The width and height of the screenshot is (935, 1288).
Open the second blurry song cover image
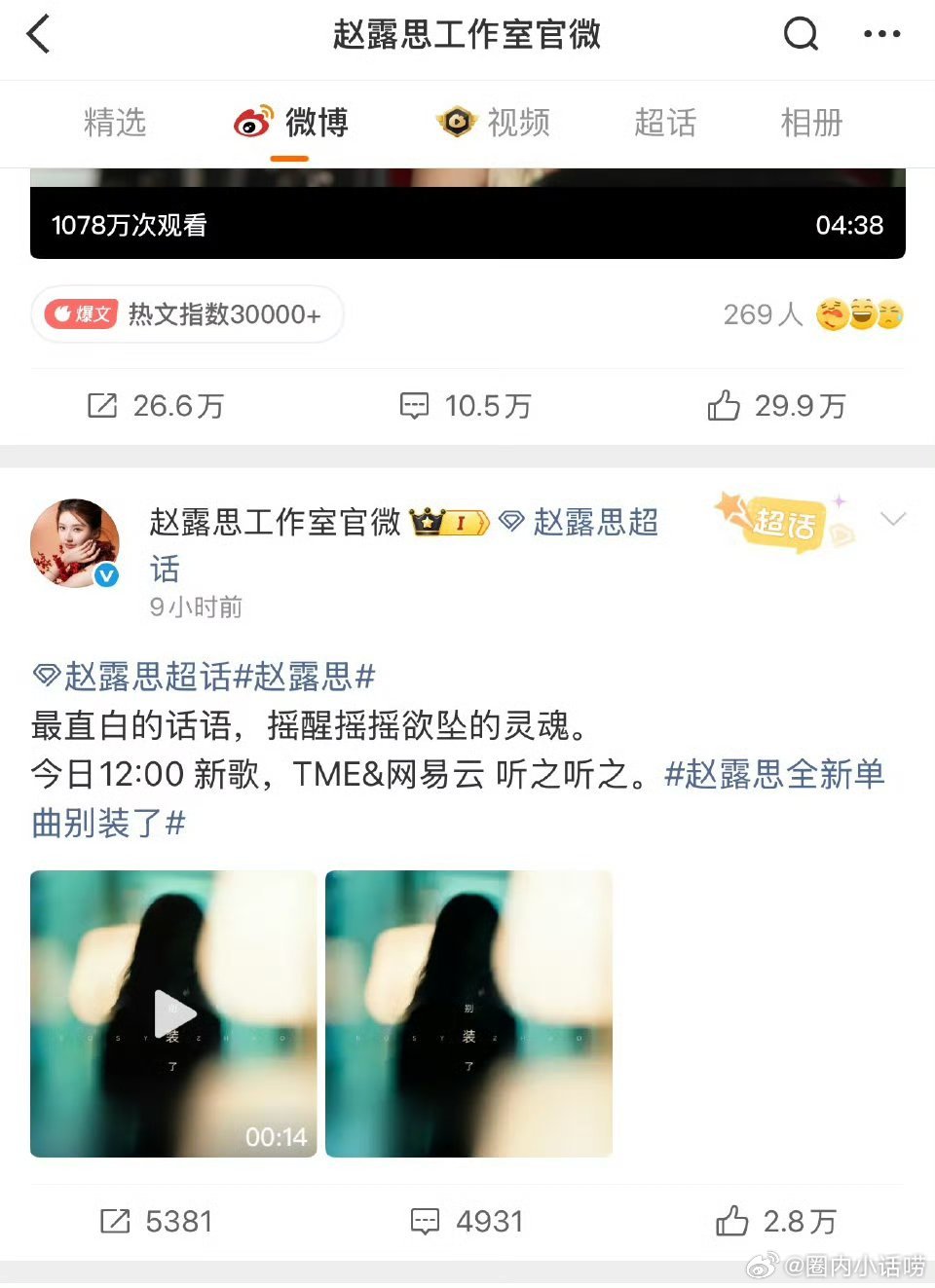click(x=468, y=1013)
